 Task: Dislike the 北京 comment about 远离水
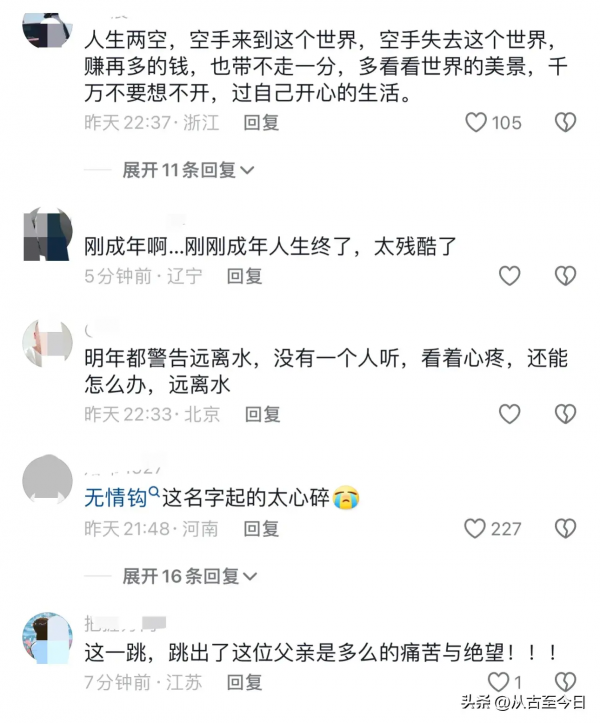566,413
